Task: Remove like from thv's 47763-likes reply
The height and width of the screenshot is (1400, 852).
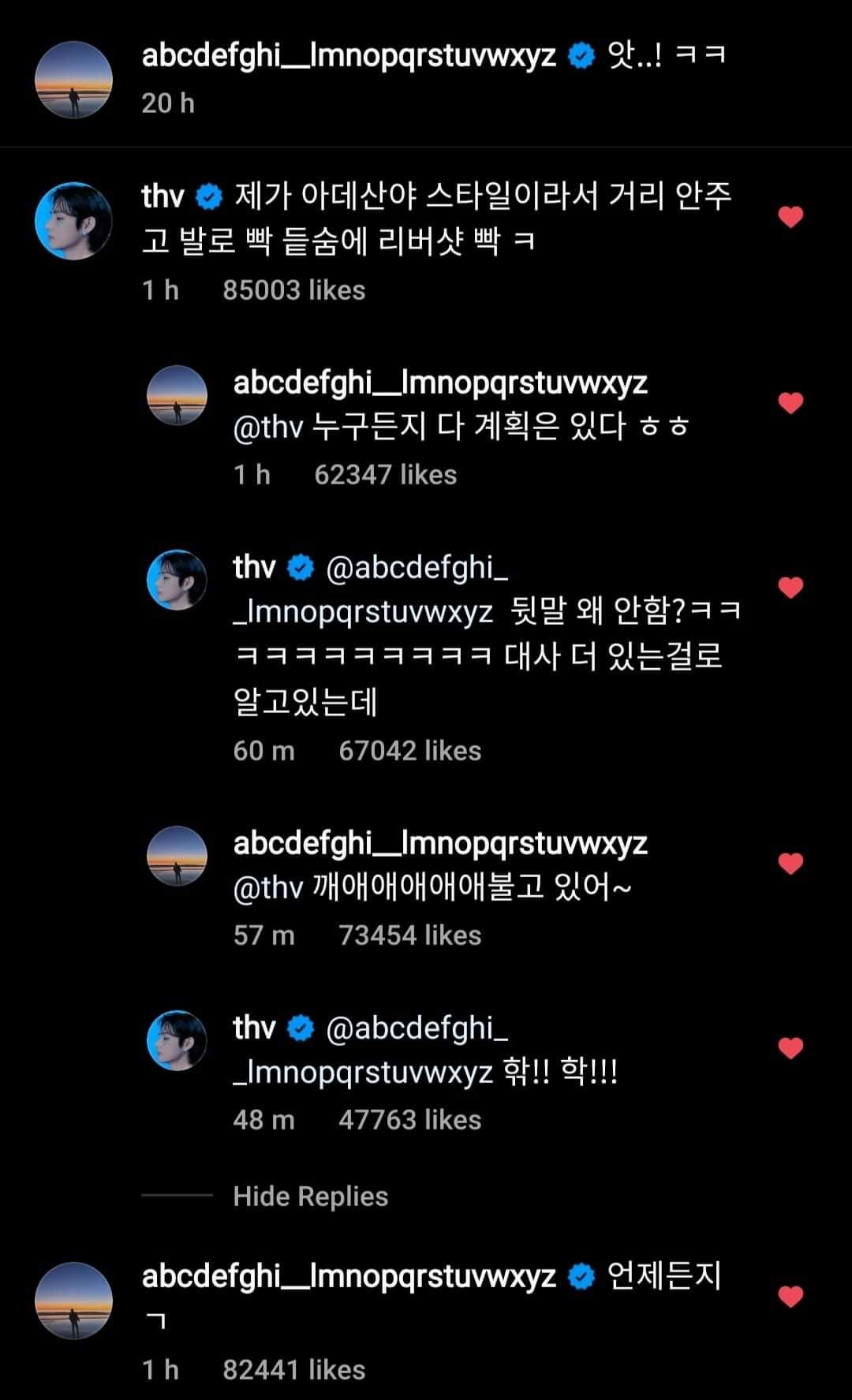Action: click(x=790, y=1048)
